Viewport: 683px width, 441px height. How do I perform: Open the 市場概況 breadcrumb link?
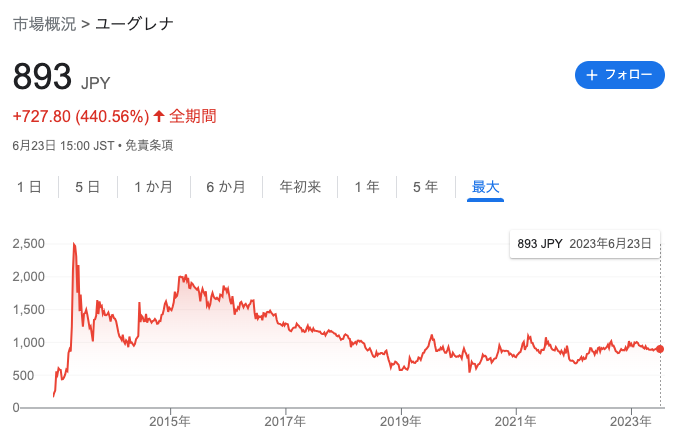click(x=44, y=23)
